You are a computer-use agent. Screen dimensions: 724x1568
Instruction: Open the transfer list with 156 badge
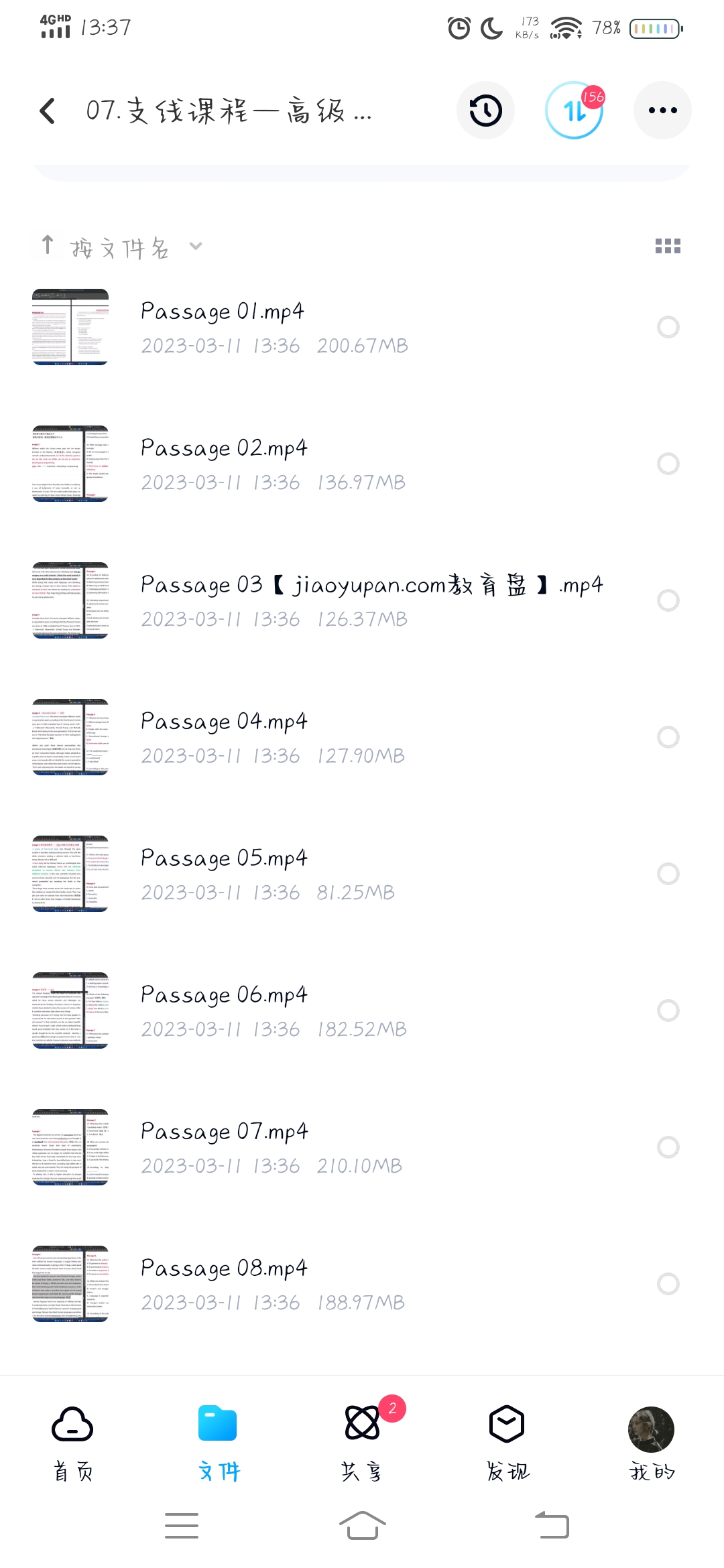click(x=574, y=111)
